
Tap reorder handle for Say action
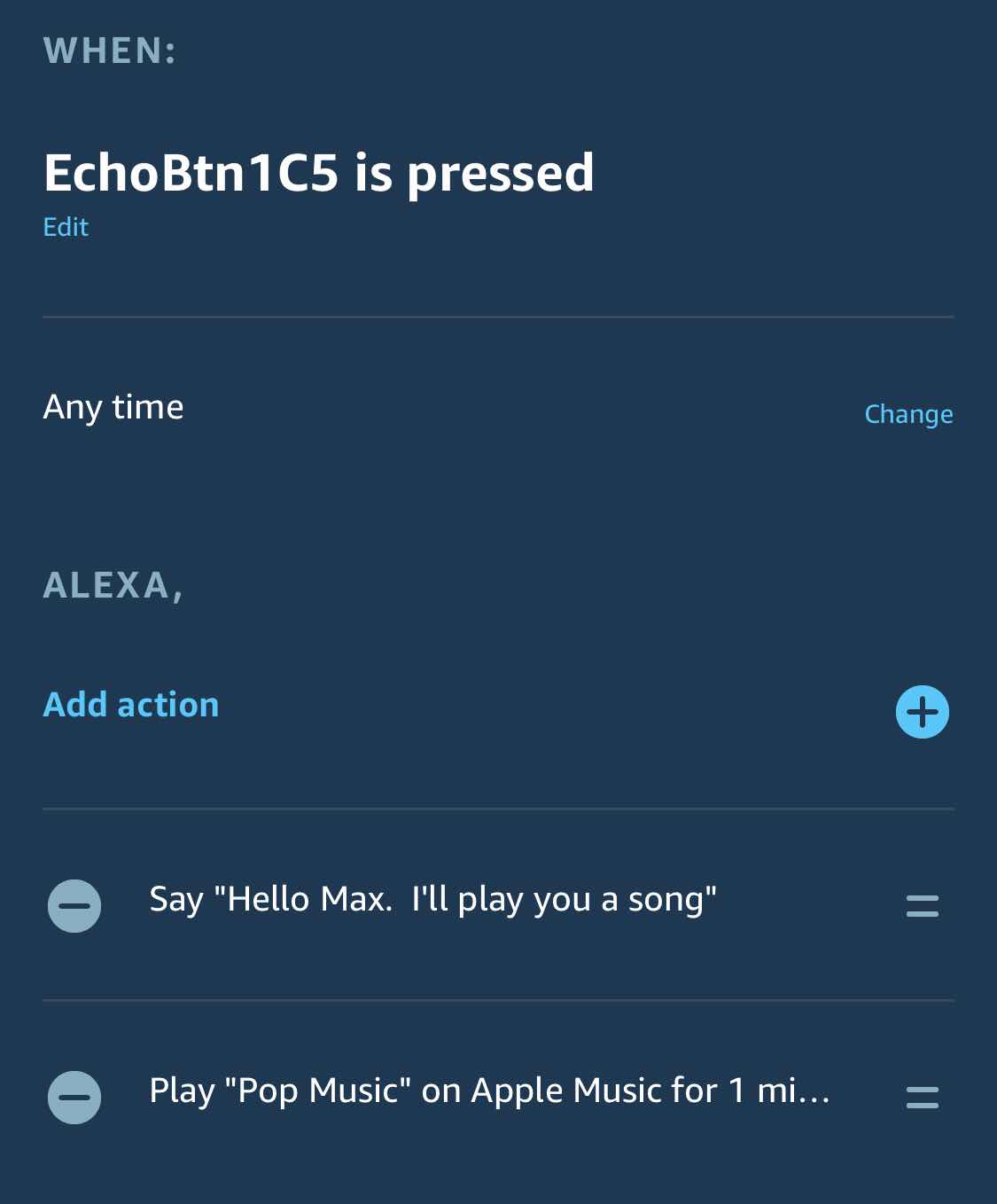pyautogui.click(x=922, y=906)
